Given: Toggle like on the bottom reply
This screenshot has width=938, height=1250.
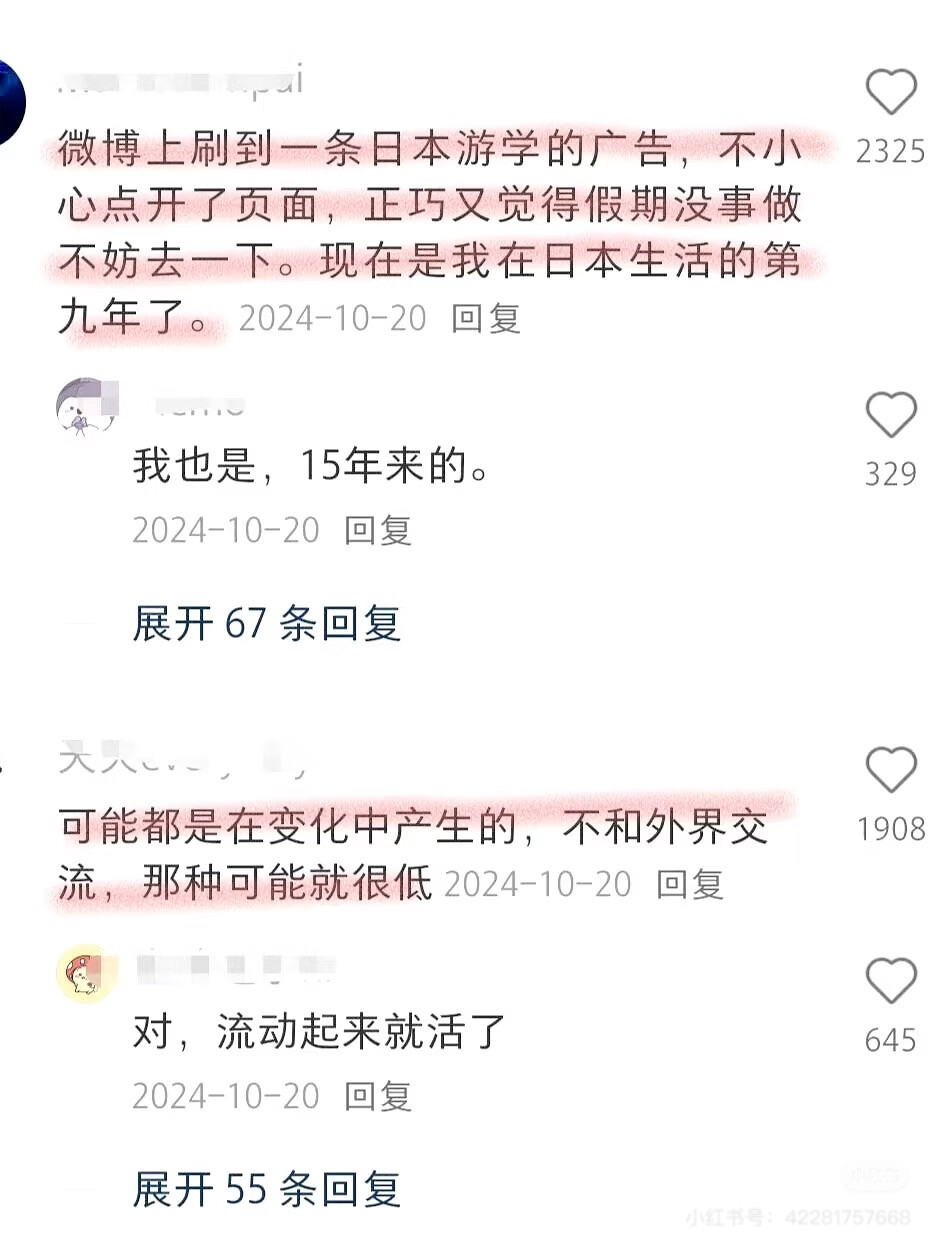Looking at the screenshot, I should tap(891, 980).
